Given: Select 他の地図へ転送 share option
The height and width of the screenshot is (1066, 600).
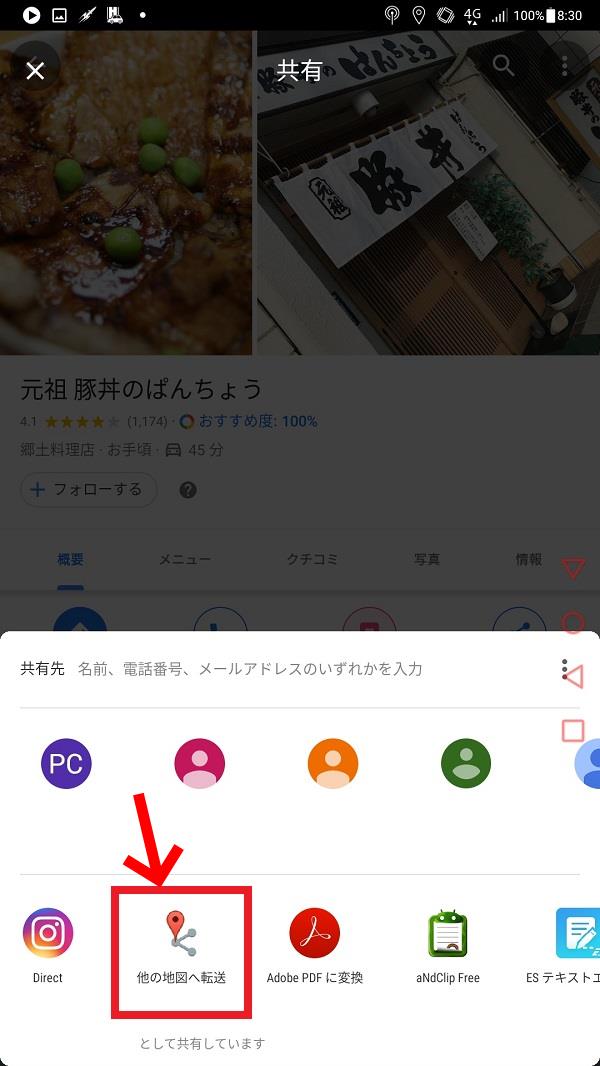Looking at the screenshot, I should pos(181,945).
